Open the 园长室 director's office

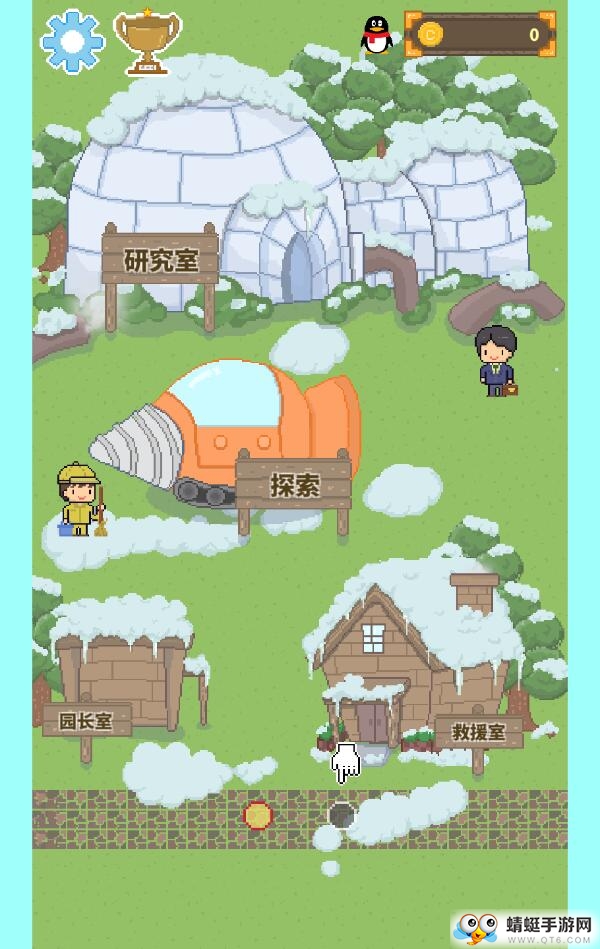point(86,720)
